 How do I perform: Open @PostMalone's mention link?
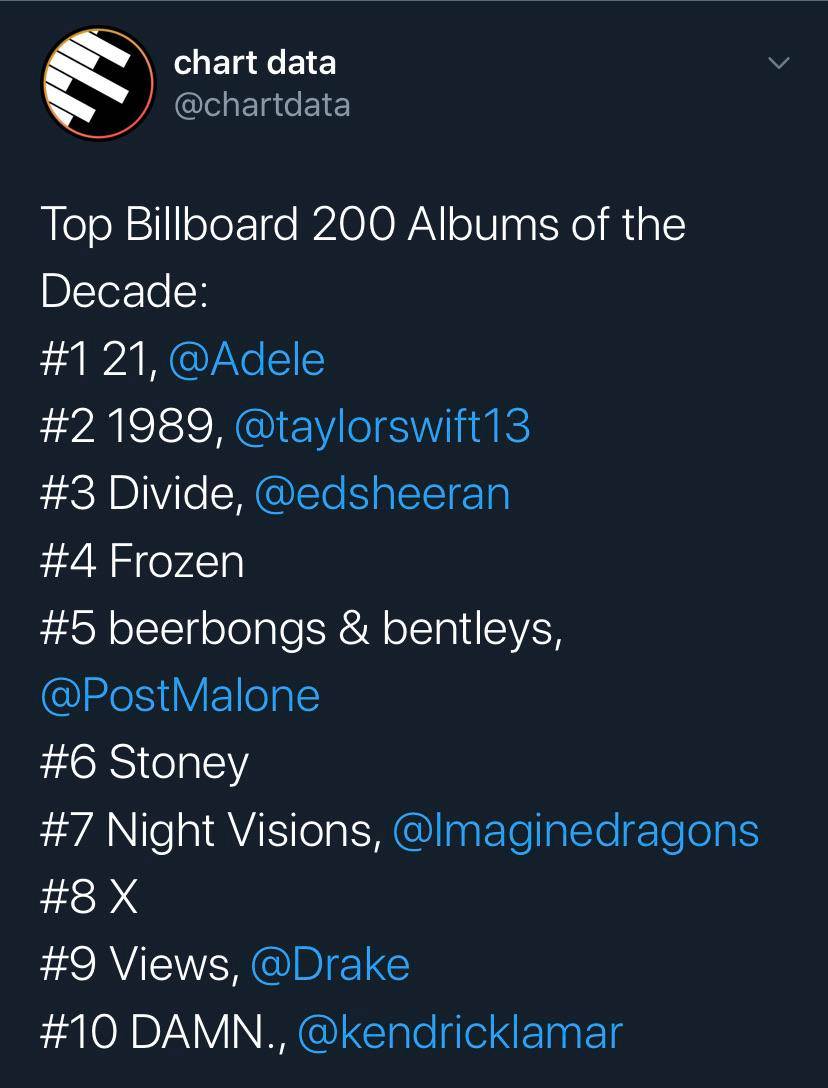pos(178,695)
